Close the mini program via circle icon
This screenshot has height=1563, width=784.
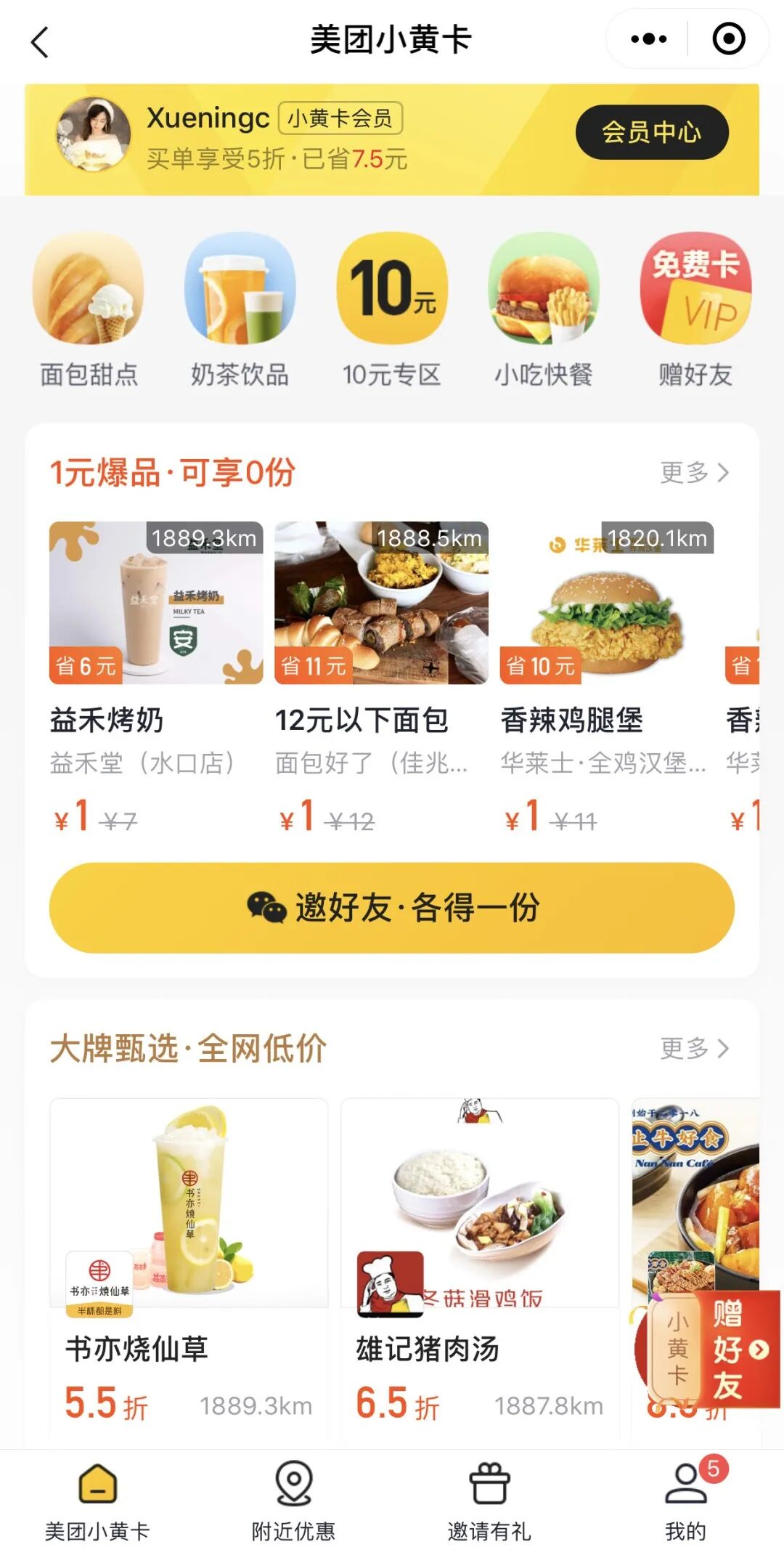[728, 39]
